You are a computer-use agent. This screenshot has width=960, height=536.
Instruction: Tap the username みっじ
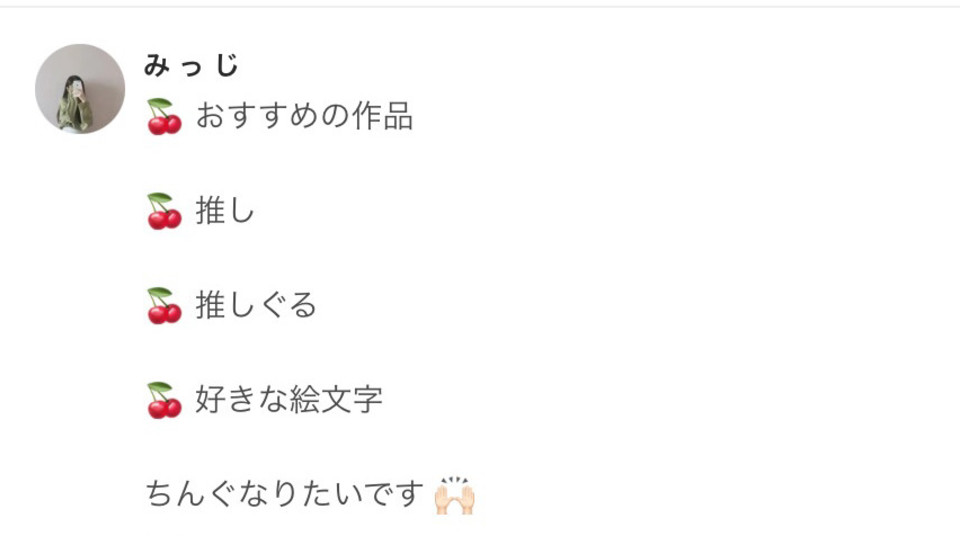tap(192, 66)
